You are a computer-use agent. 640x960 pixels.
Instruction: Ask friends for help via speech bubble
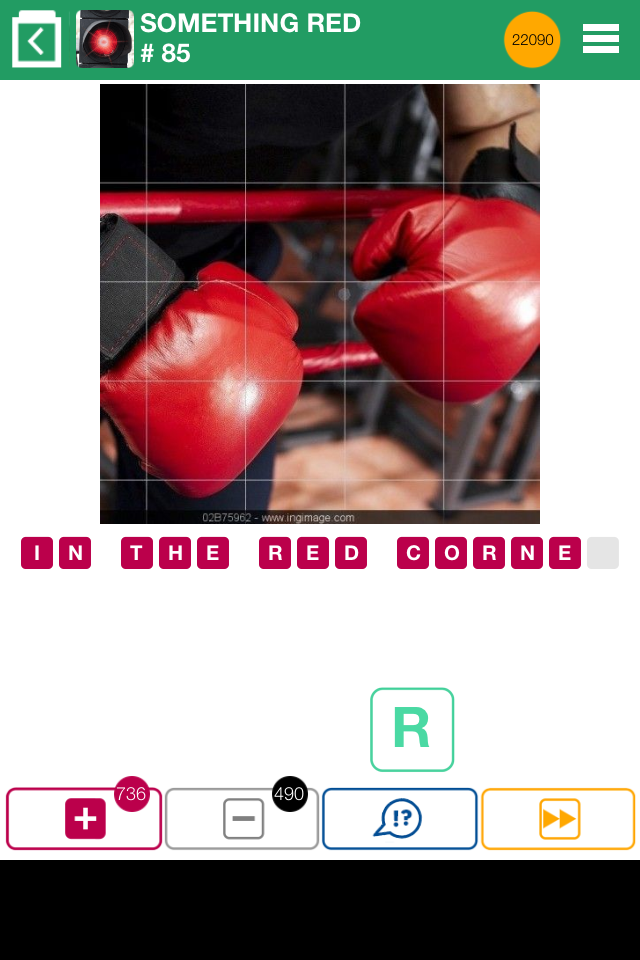pos(399,819)
